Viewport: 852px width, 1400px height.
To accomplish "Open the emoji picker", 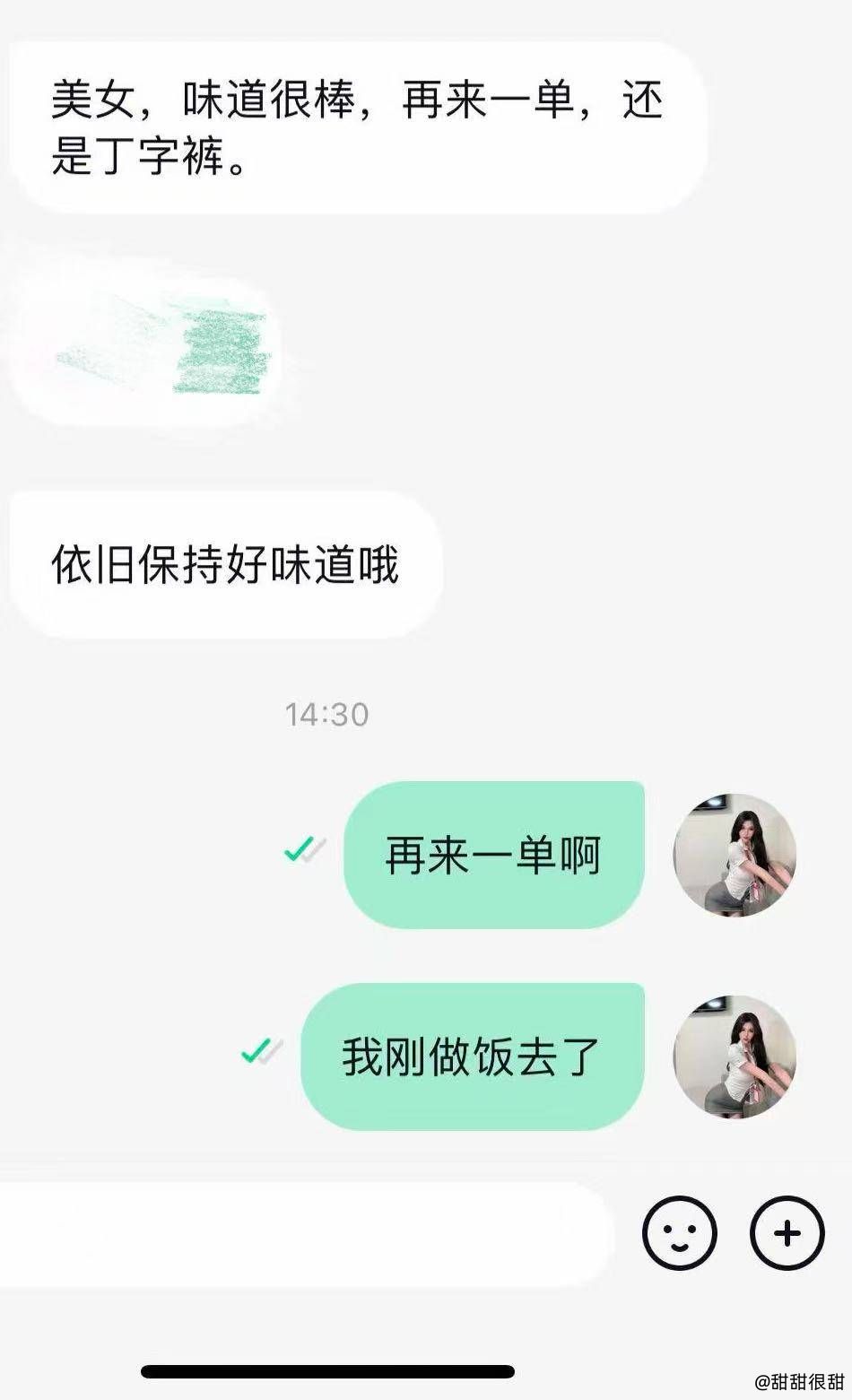I will click(x=680, y=1233).
